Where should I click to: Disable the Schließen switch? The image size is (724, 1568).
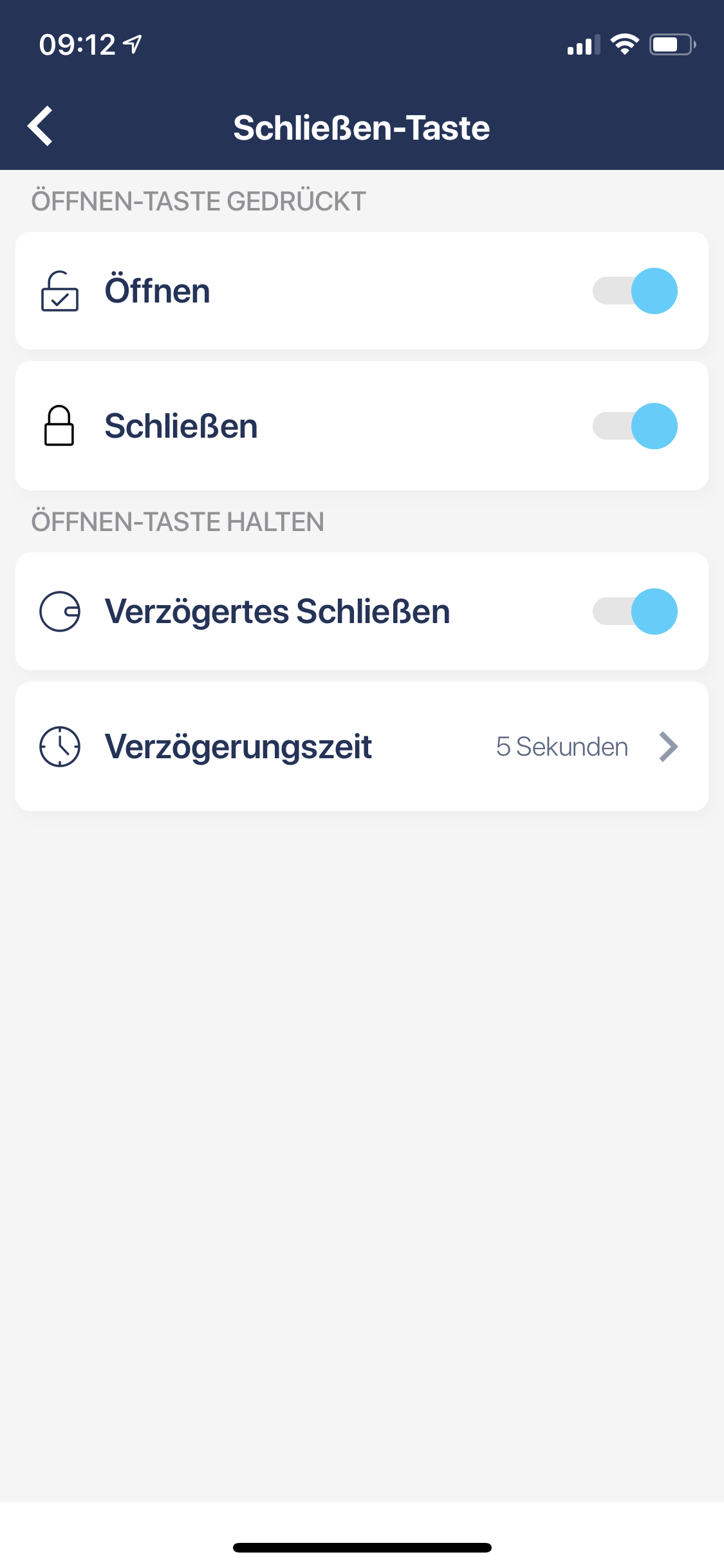click(635, 426)
